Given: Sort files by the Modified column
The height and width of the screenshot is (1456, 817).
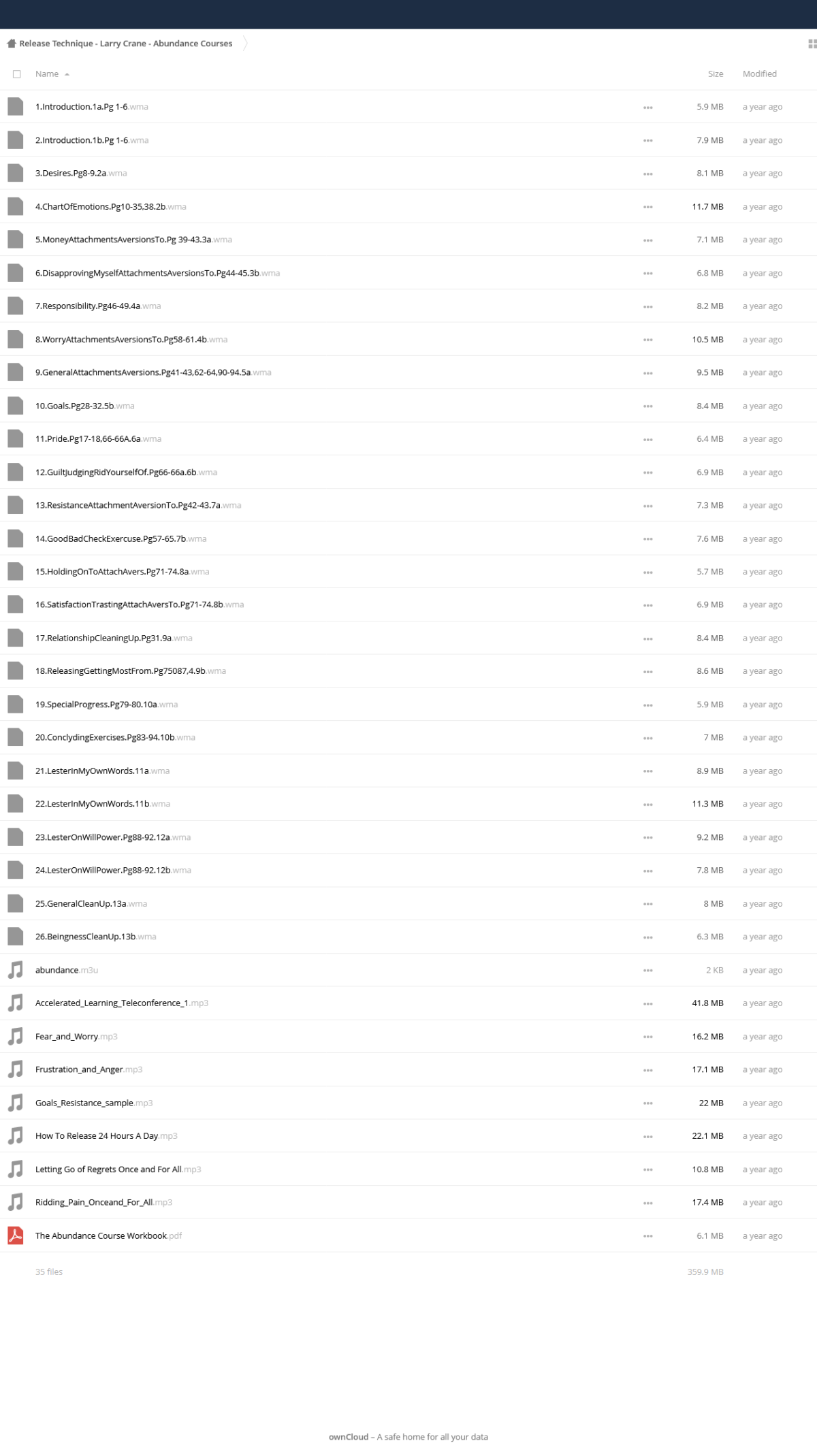Looking at the screenshot, I should [760, 74].
